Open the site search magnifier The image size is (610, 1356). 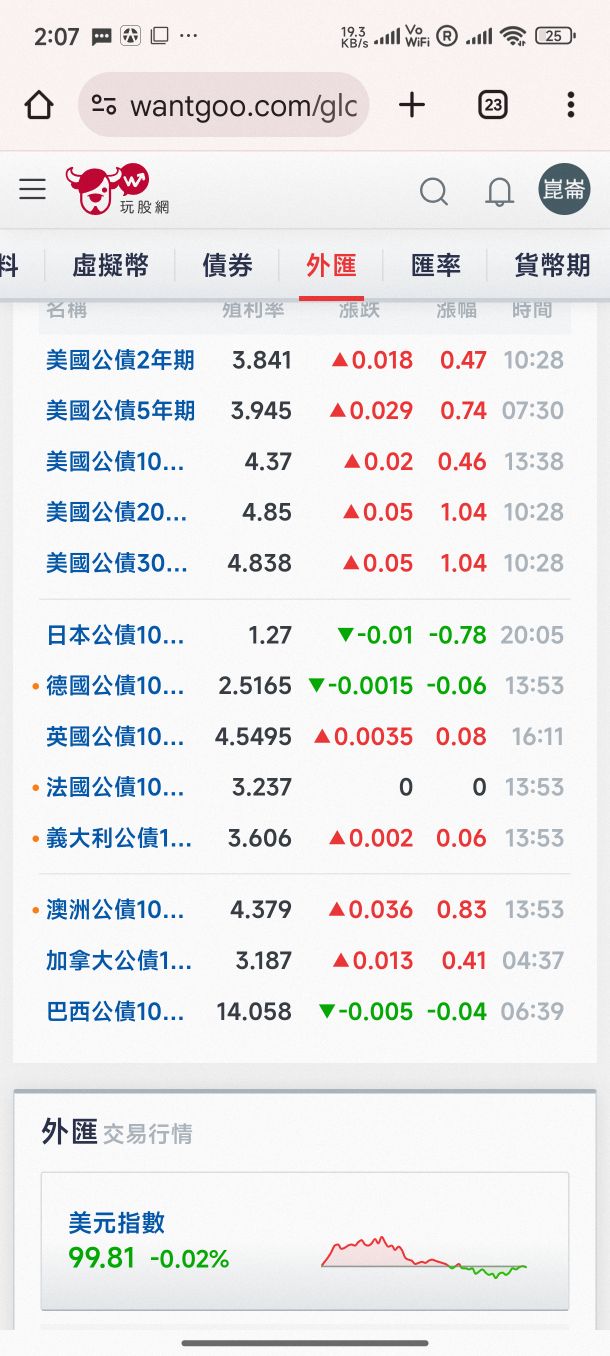[433, 190]
